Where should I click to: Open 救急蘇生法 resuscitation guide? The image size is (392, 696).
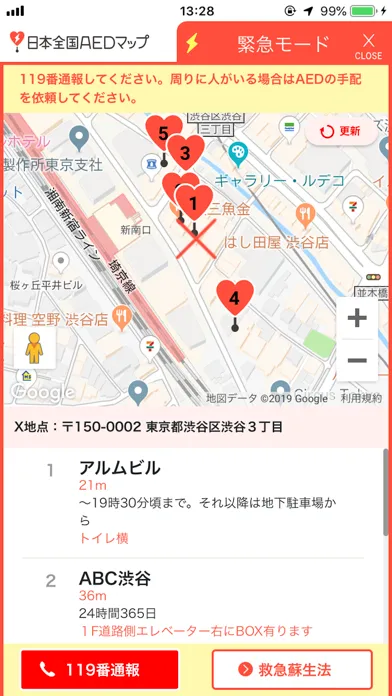point(292,669)
